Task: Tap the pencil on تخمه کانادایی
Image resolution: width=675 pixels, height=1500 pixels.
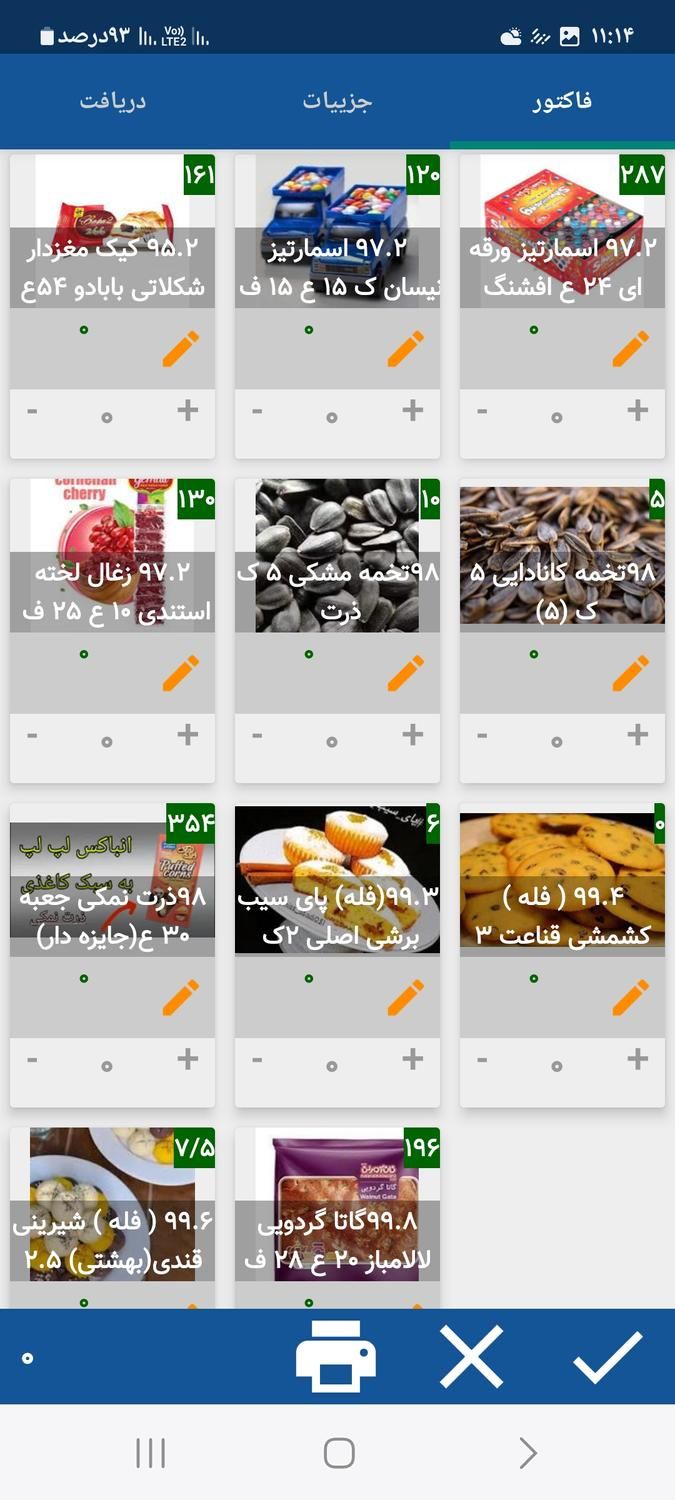Action: [x=630, y=674]
